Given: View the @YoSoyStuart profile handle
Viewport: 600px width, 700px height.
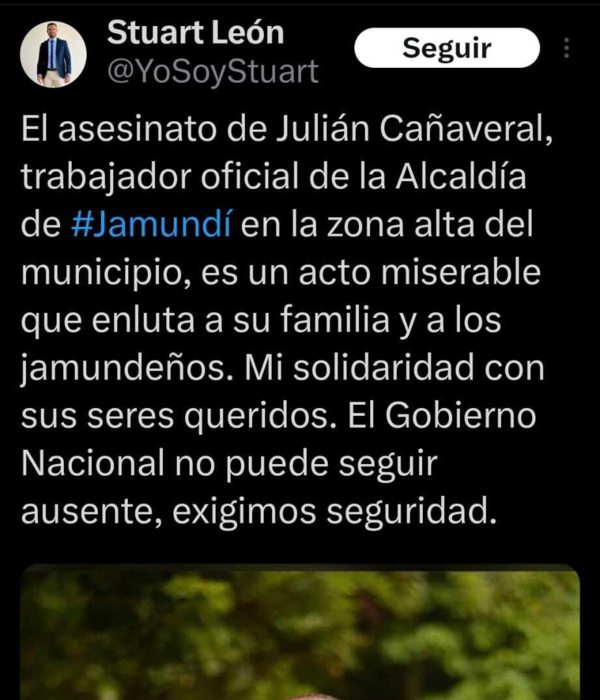Looking at the screenshot, I should pyautogui.click(x=212, y=71).
